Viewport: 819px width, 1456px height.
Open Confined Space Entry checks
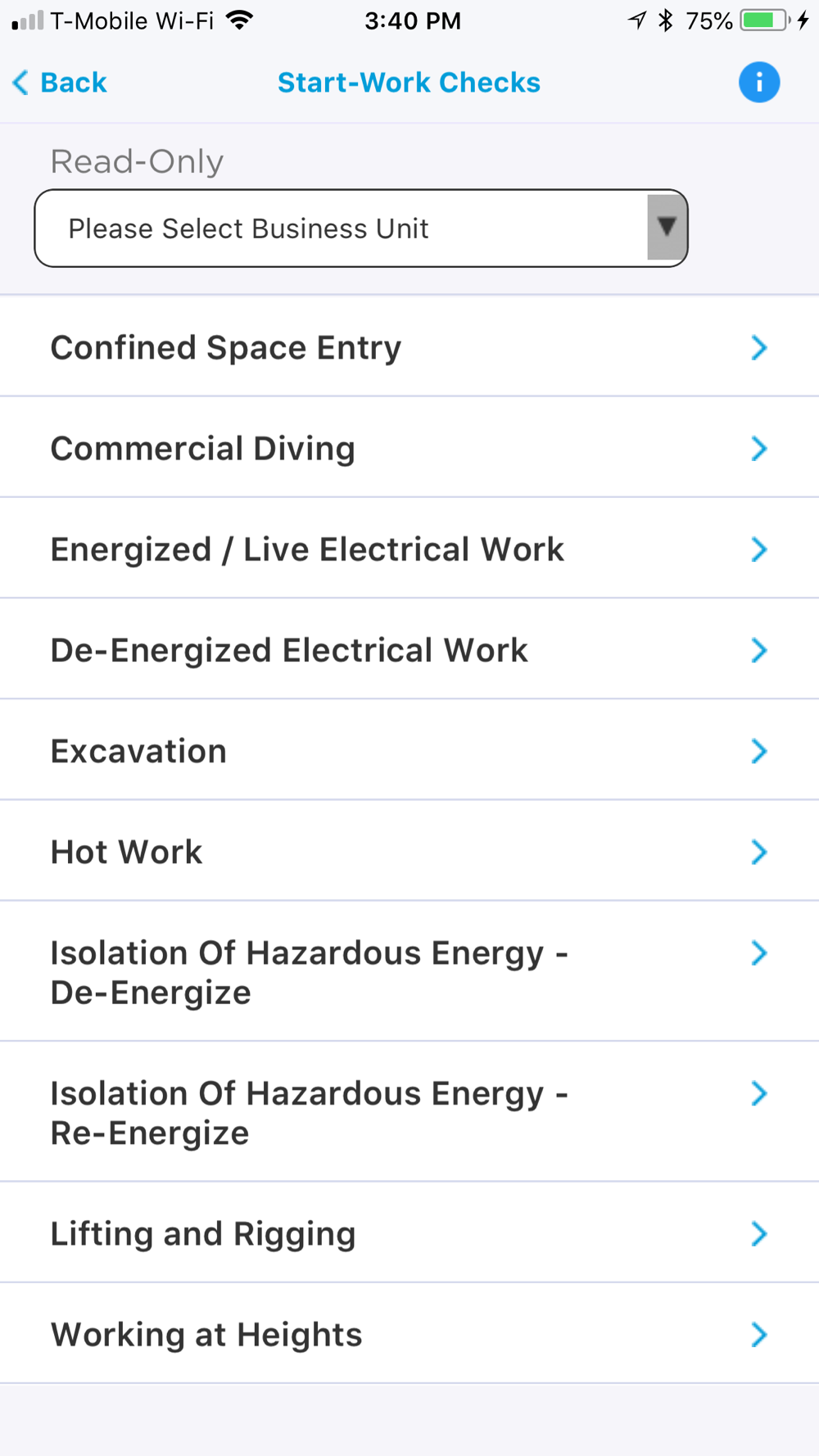tap(409, 347)
